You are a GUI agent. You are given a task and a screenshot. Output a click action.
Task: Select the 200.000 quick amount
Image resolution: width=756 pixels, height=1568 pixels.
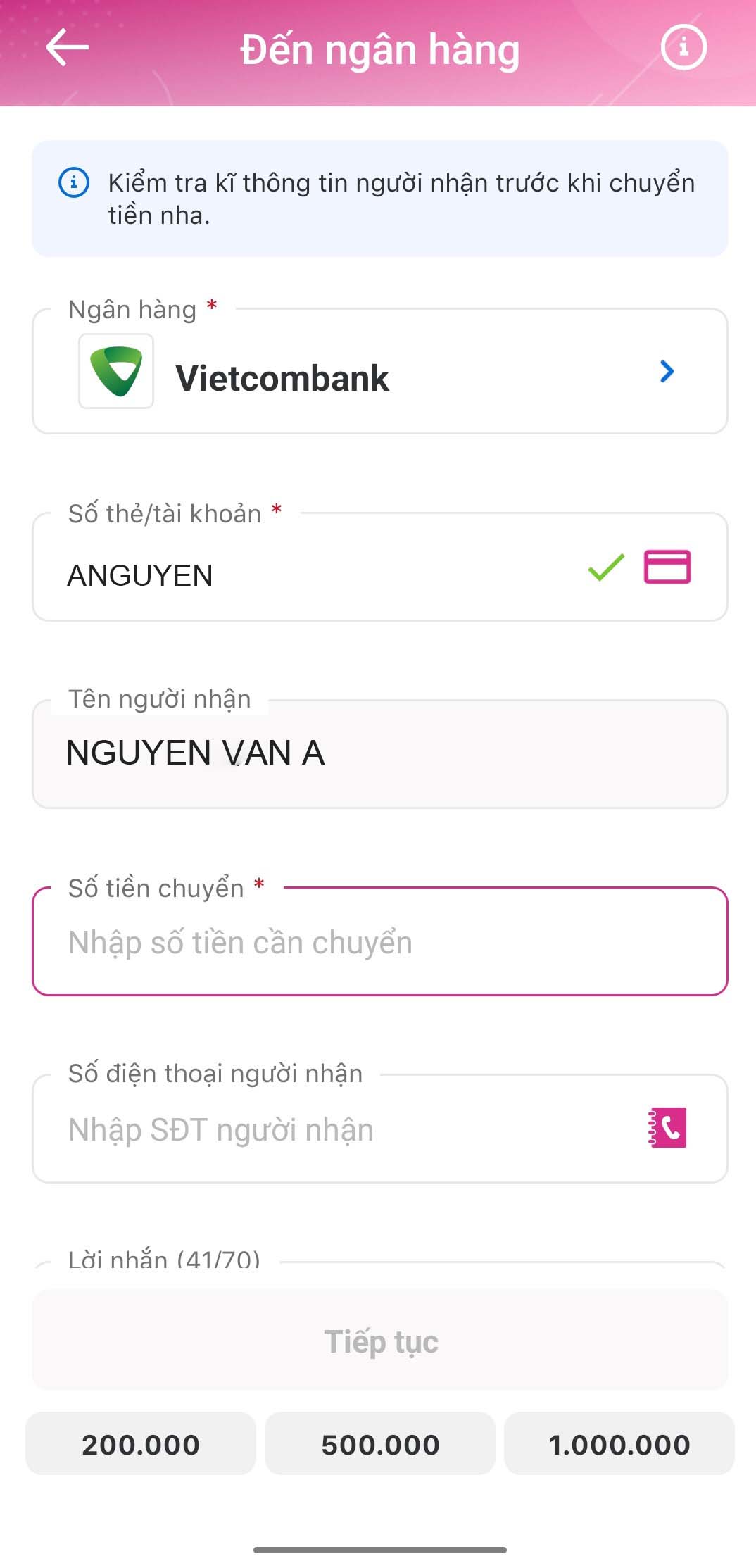pyautogui.click(x=141, y=1444)
